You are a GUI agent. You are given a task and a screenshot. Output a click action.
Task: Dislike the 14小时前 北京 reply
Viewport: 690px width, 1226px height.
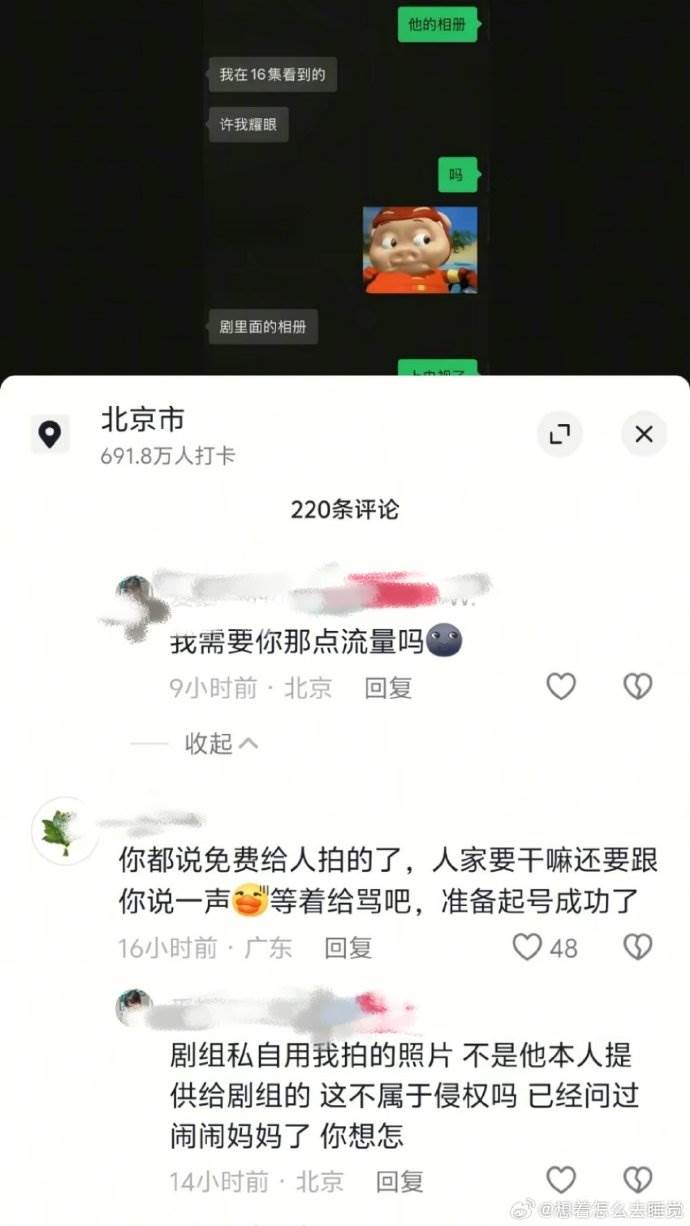tap(637, 1180)
